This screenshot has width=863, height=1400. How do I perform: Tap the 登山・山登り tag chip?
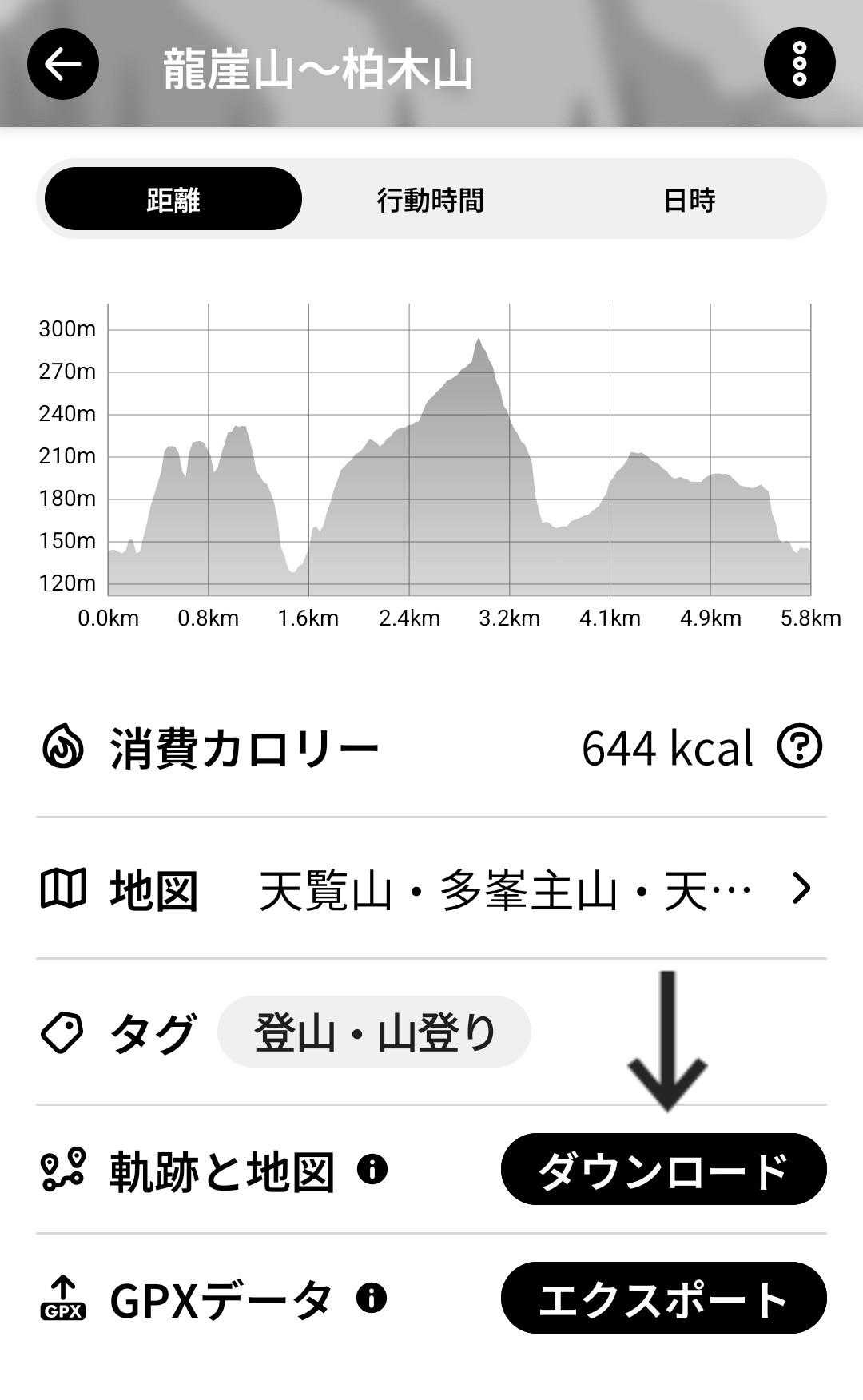click(x=374, y=1032)
